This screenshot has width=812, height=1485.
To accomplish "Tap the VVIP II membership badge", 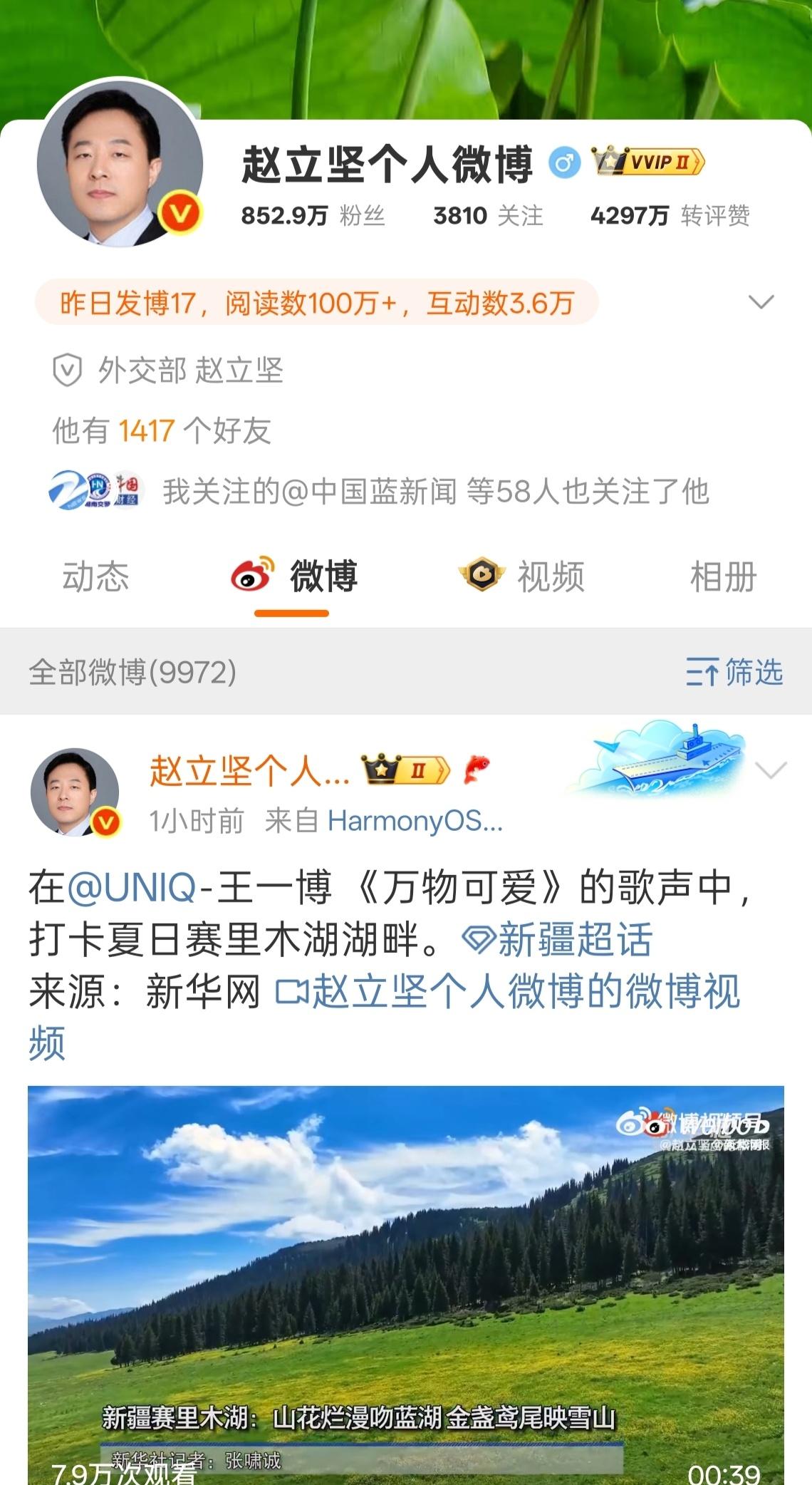I will click(648, 162).
